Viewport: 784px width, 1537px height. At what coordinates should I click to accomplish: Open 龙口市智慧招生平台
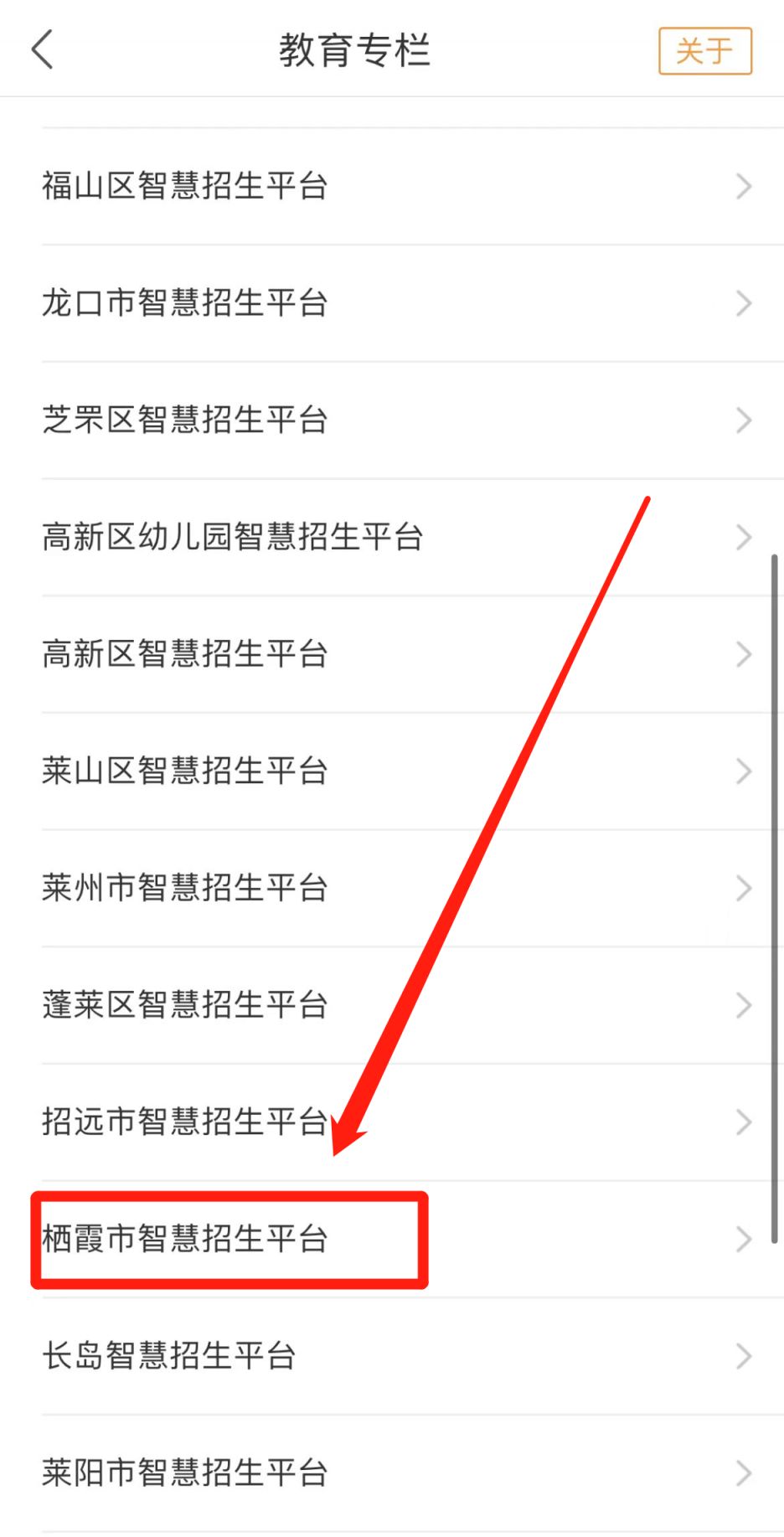[x=392, y=303]
